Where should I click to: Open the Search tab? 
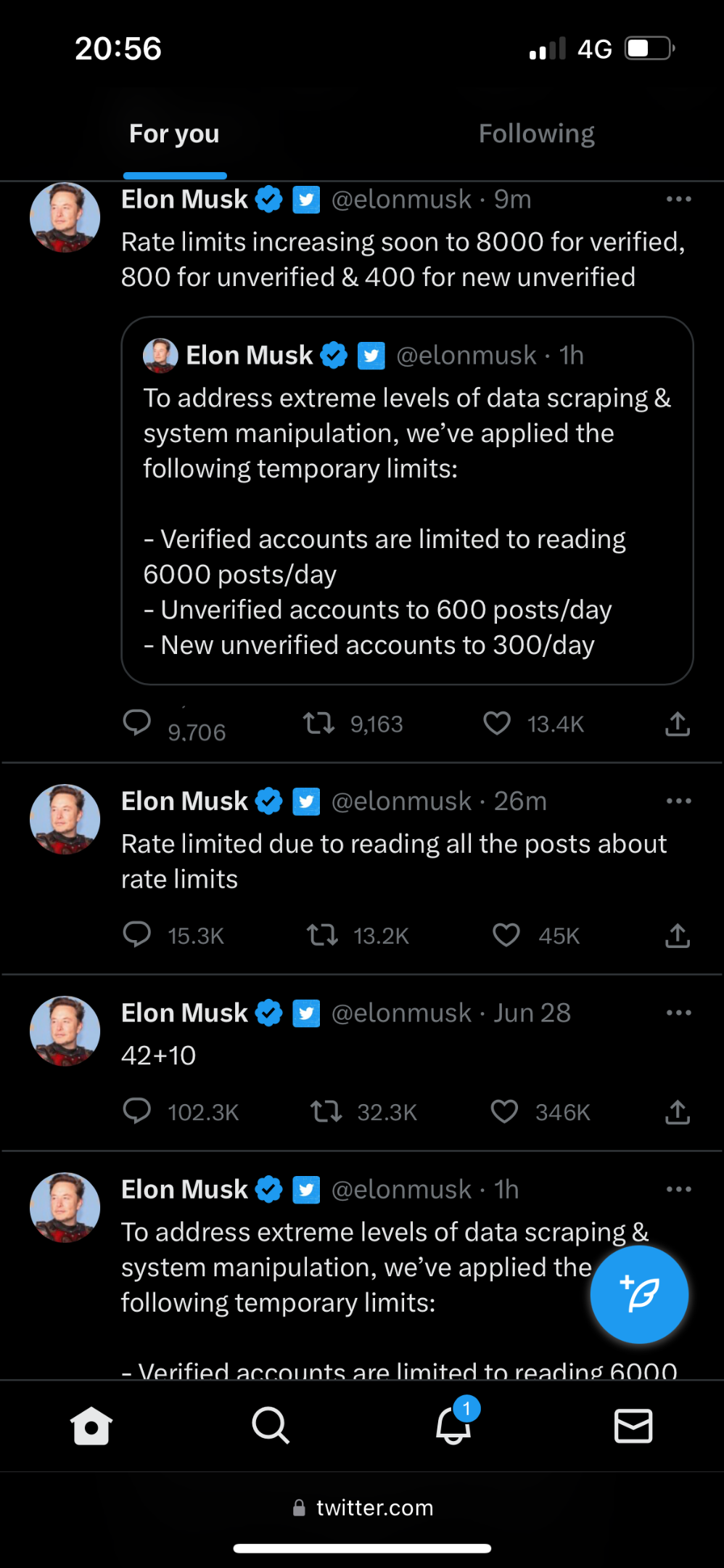pos(271,1426)
